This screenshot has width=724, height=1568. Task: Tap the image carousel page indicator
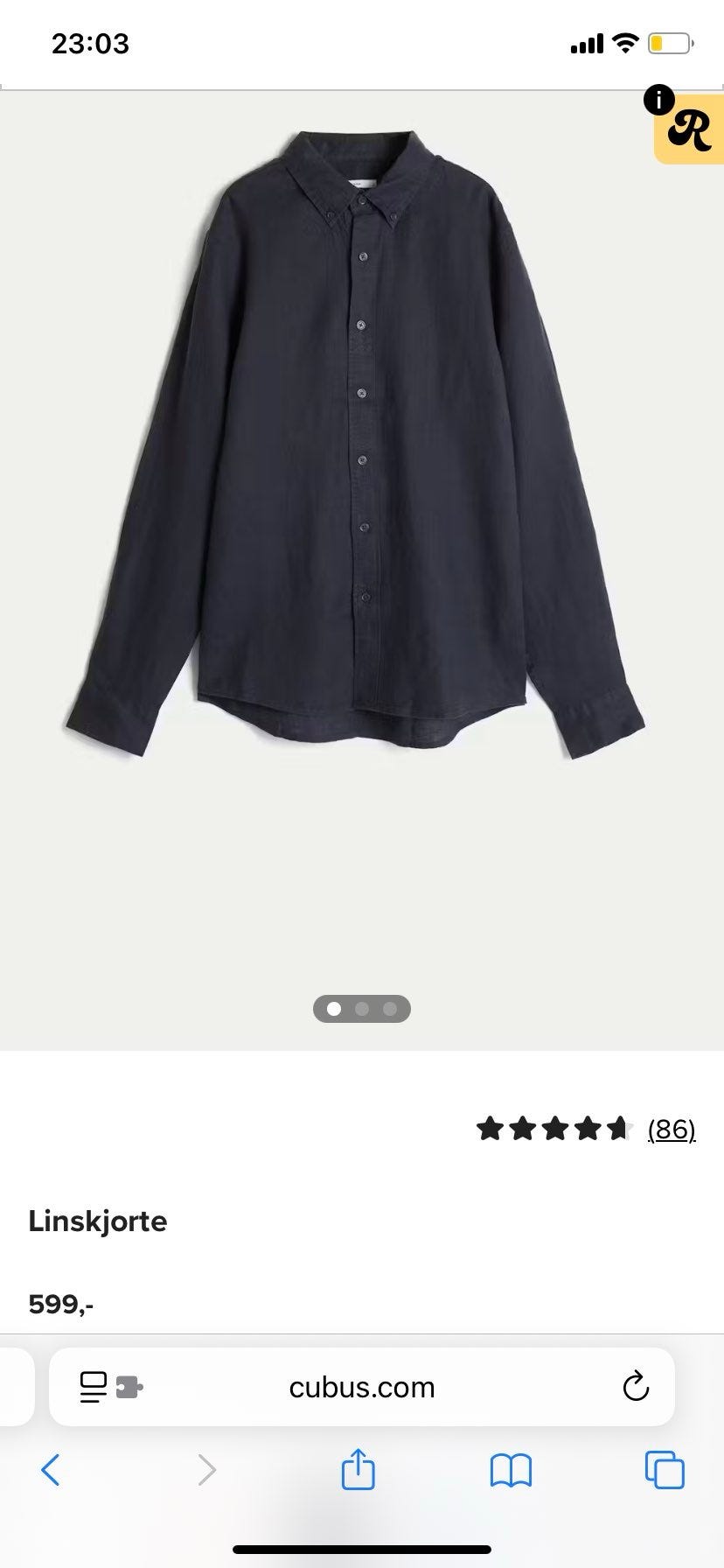click(362, 1009)
